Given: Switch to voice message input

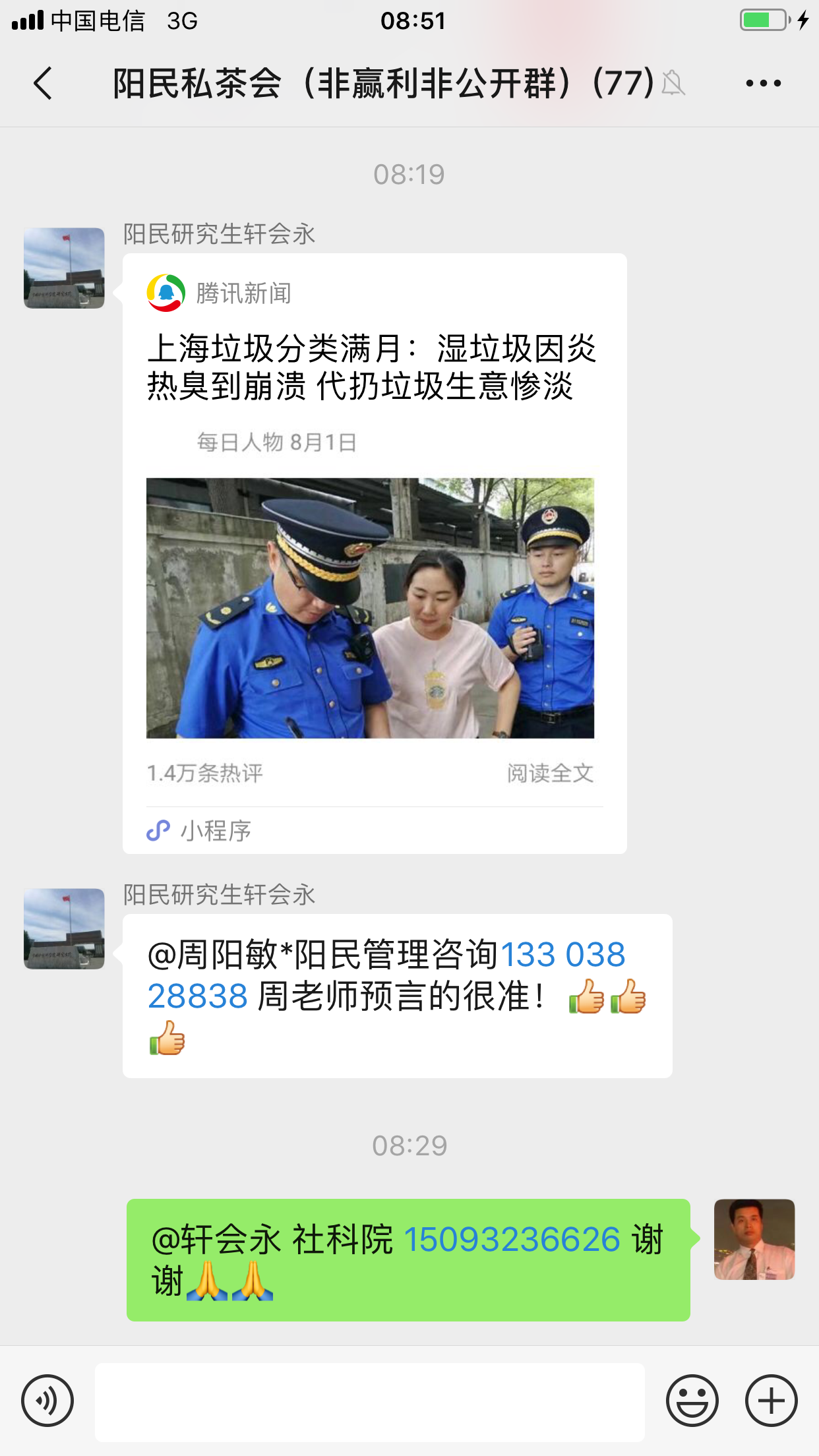Looking at the screenshot, I should tap(47, 1401).
